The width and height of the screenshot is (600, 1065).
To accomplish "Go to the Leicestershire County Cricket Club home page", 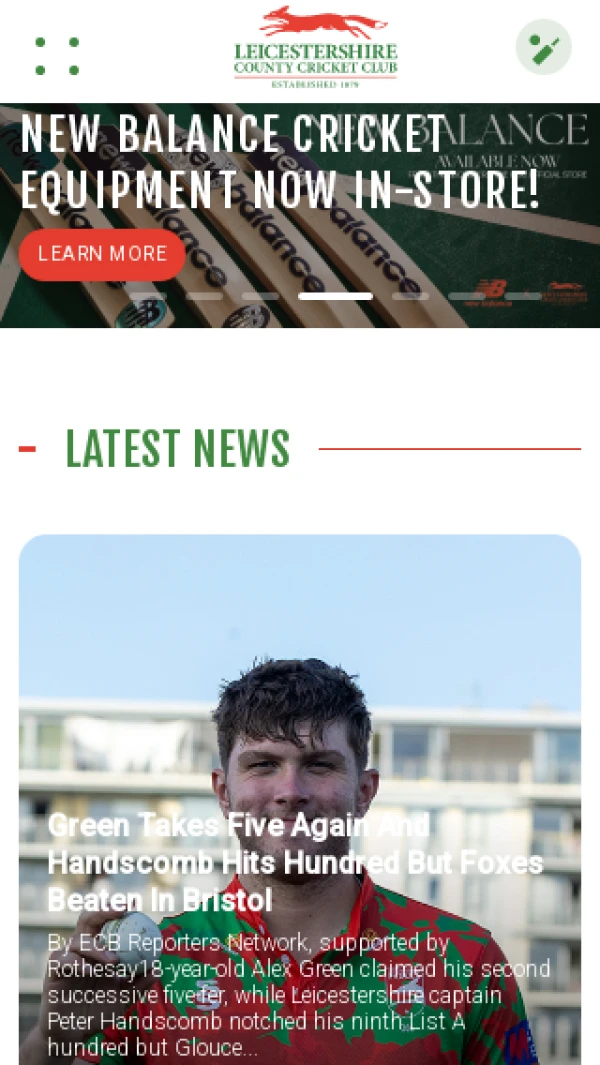I will click(315, 48).
